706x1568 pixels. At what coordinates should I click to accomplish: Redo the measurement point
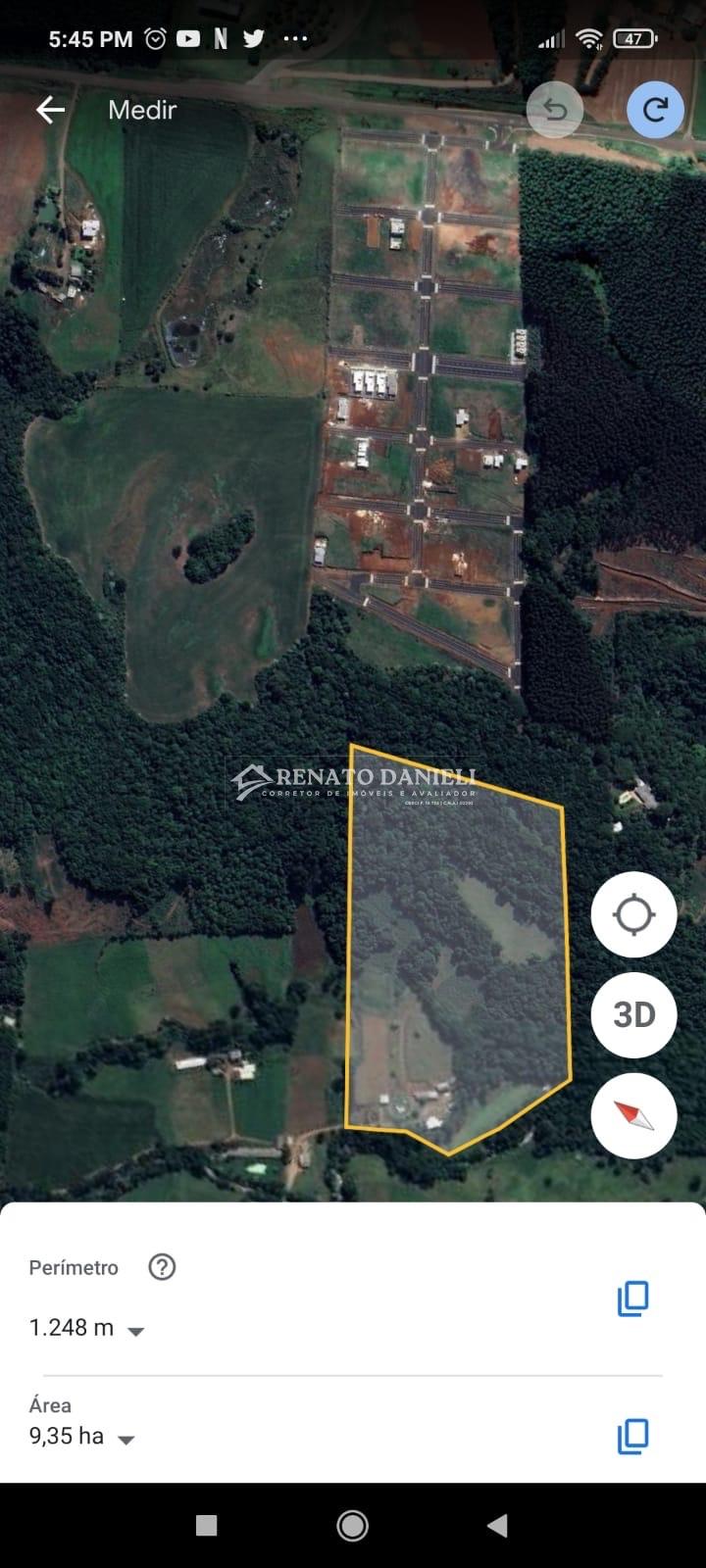(655, 110)
